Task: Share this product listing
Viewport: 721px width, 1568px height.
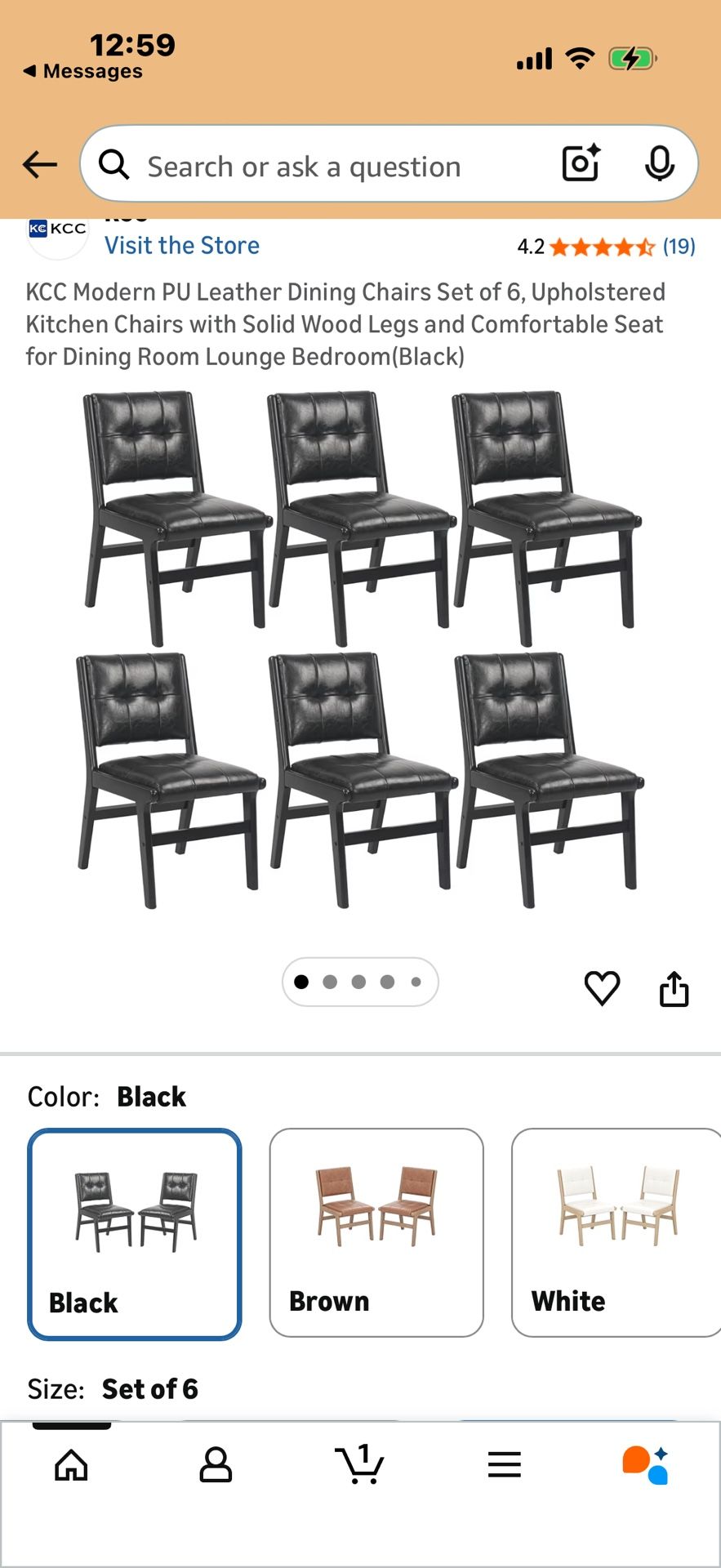Action: coord(674,988)
